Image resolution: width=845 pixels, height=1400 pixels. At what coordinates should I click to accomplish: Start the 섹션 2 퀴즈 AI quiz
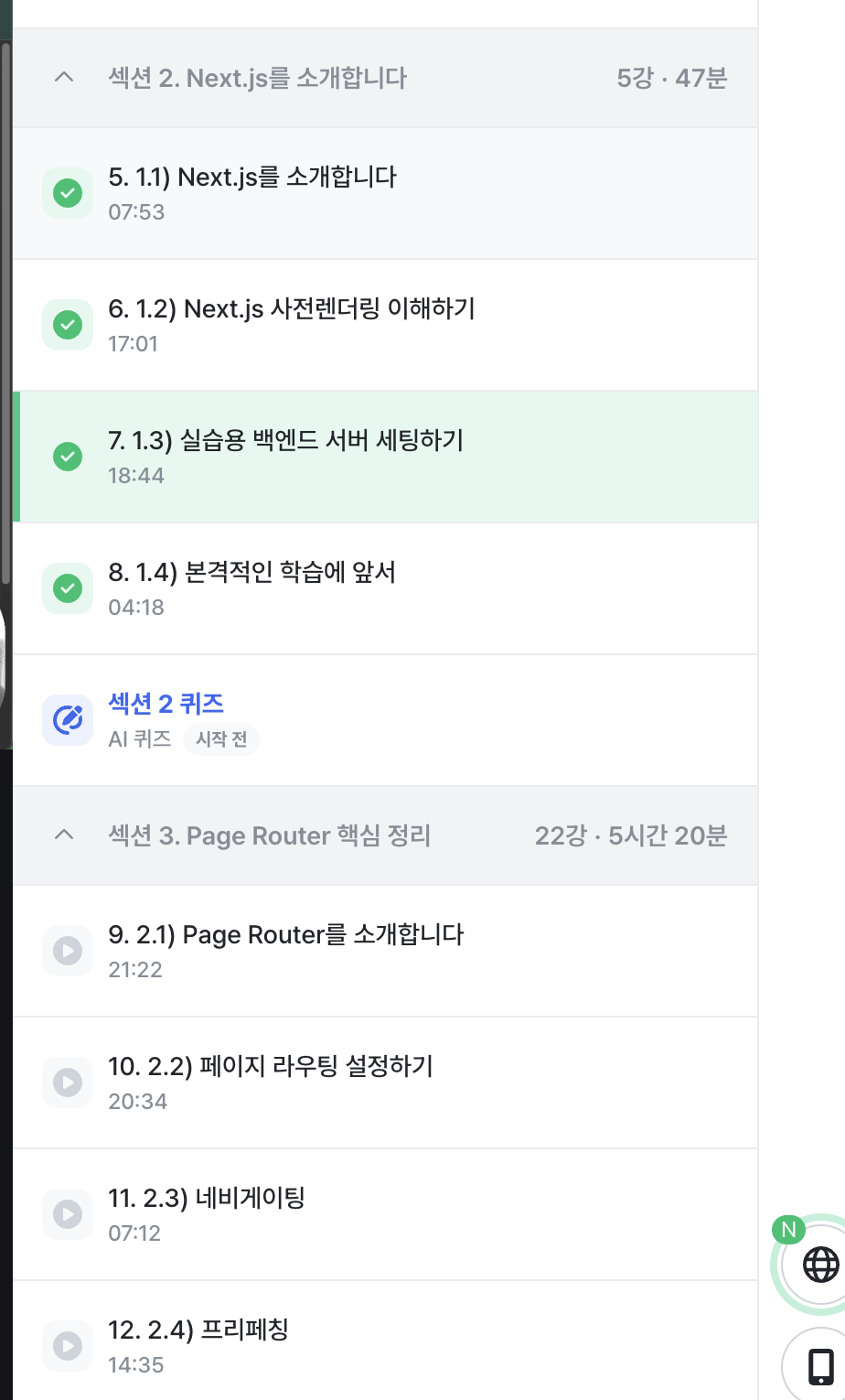click(x=166, y=704)
